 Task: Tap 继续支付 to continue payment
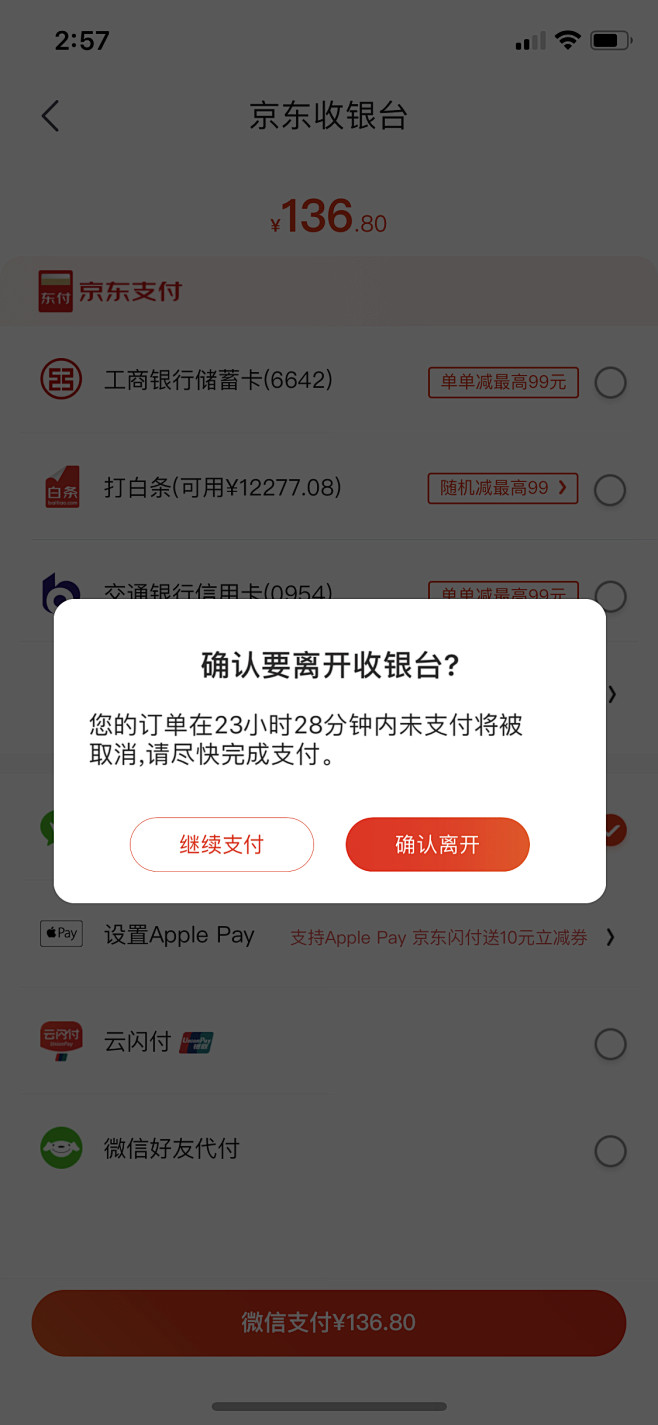pyautogui.click(x=221, y=845)
